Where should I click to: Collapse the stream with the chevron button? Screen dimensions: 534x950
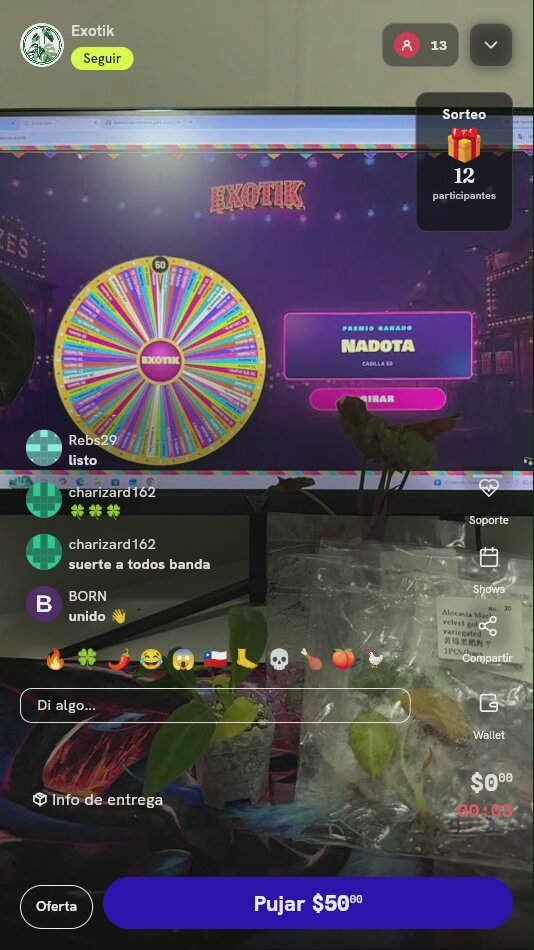pyautogui.click(x=491, y=45)
